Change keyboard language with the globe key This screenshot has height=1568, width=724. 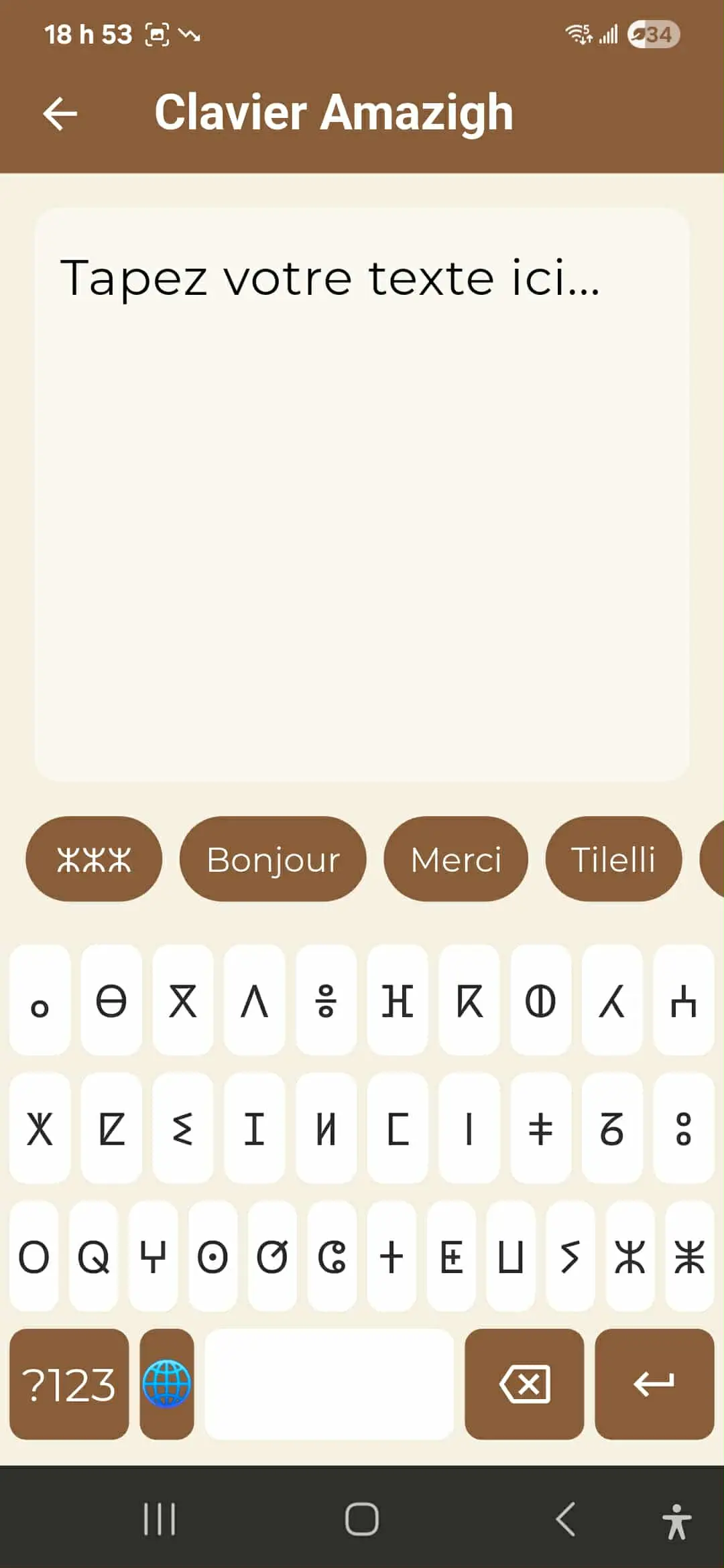[167, 1384]
